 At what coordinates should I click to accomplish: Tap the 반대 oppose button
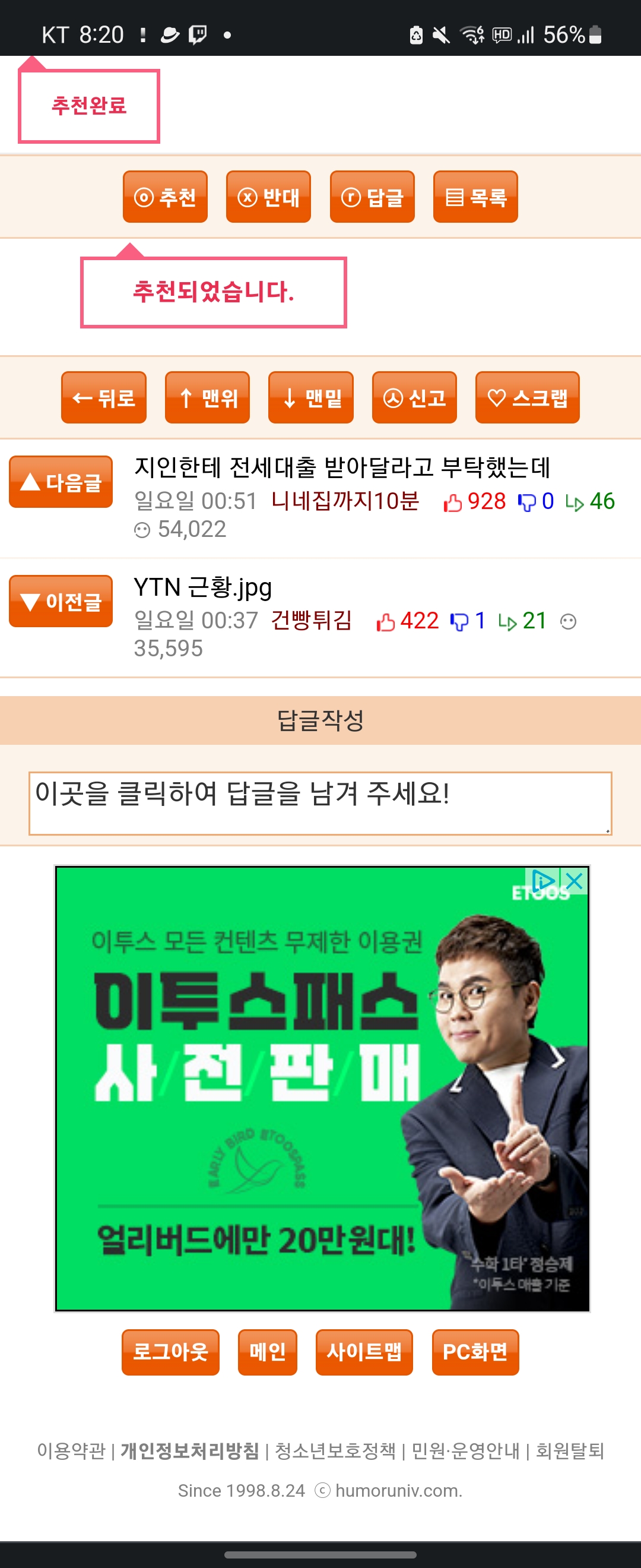point(268,197)
